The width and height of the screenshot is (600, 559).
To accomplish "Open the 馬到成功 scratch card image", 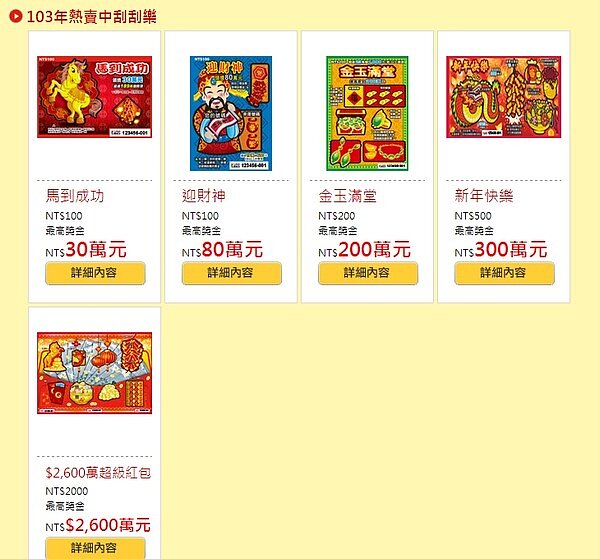I will click(x=95, y=96).
